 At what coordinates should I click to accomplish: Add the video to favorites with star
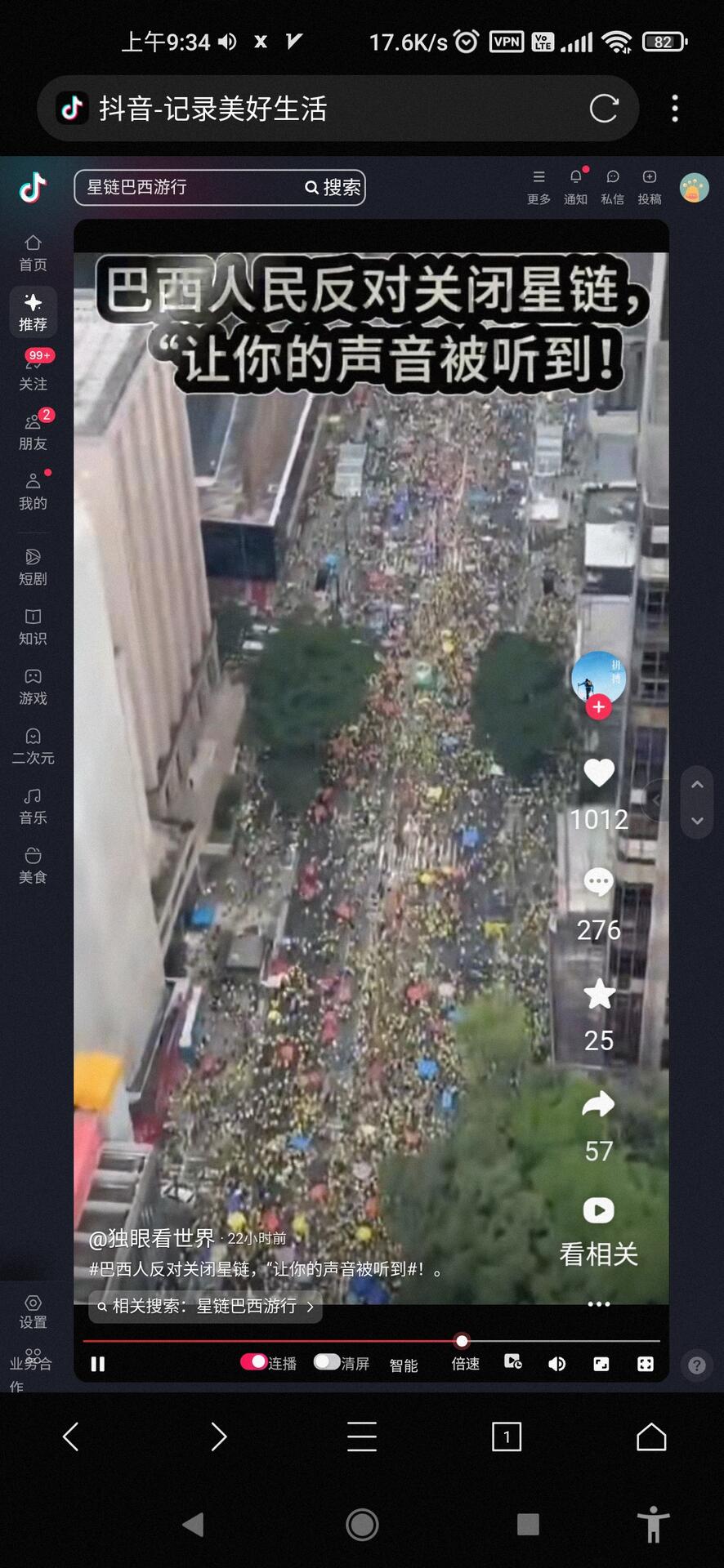click(x=599, y=993)
